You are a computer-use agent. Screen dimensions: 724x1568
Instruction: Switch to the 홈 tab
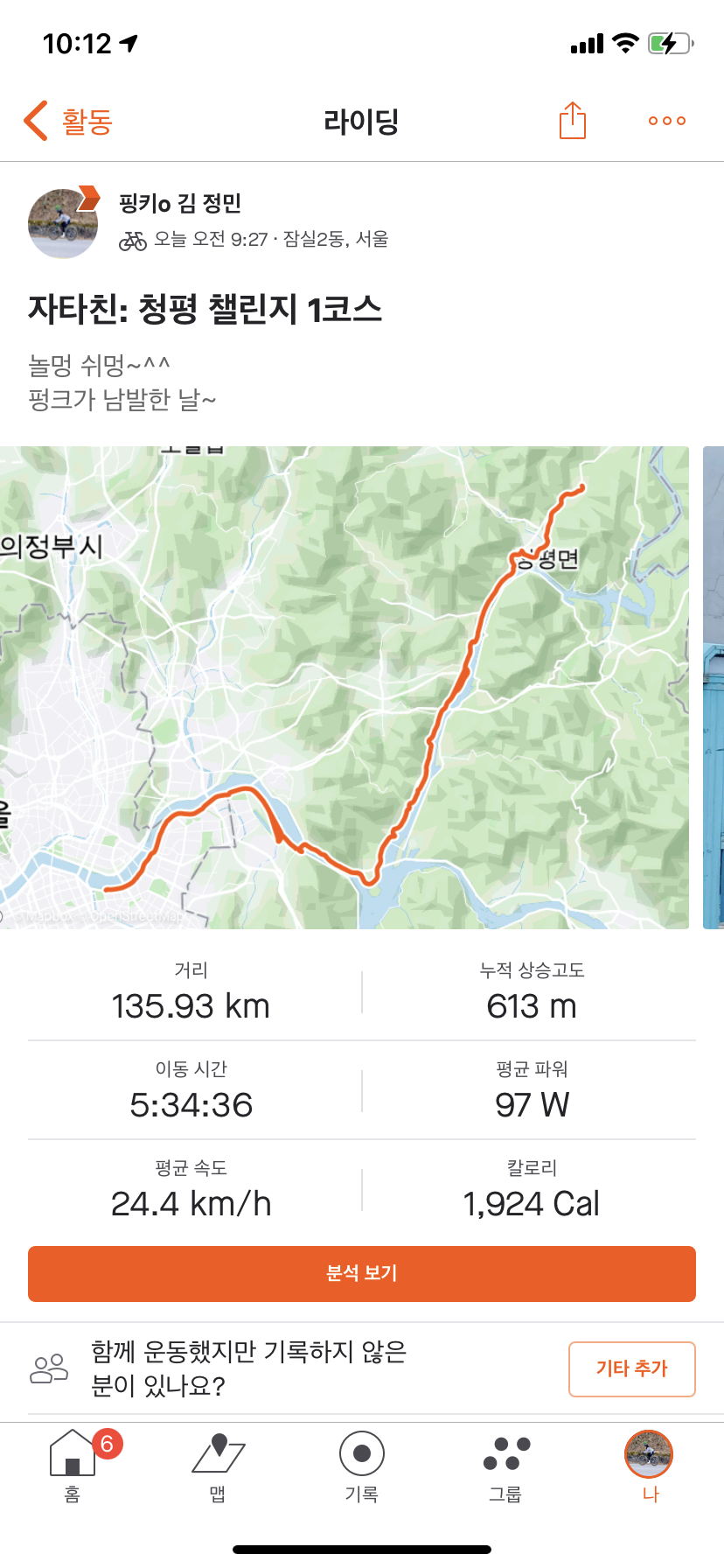[73, 1466]
